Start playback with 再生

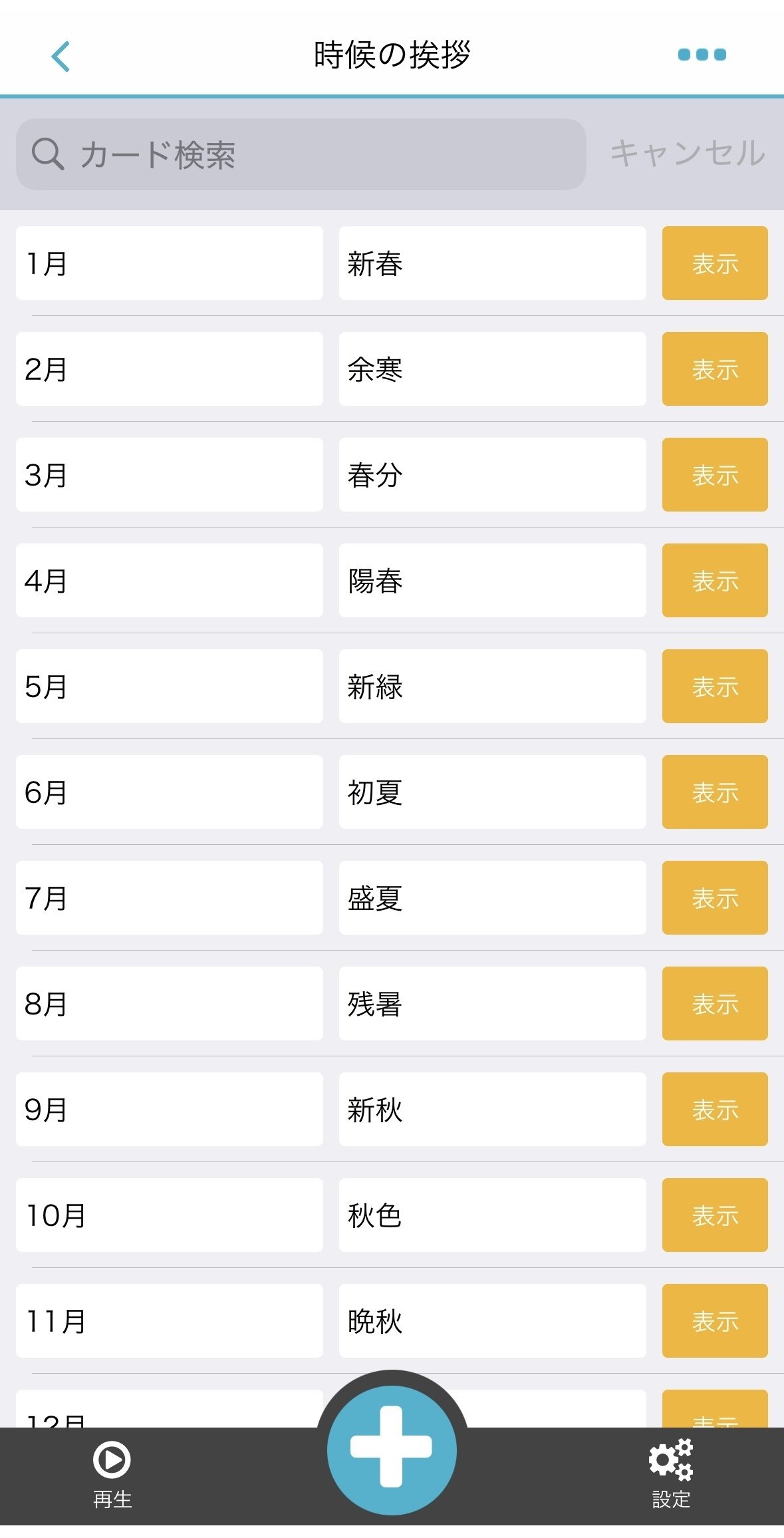tap(112, 1473)
